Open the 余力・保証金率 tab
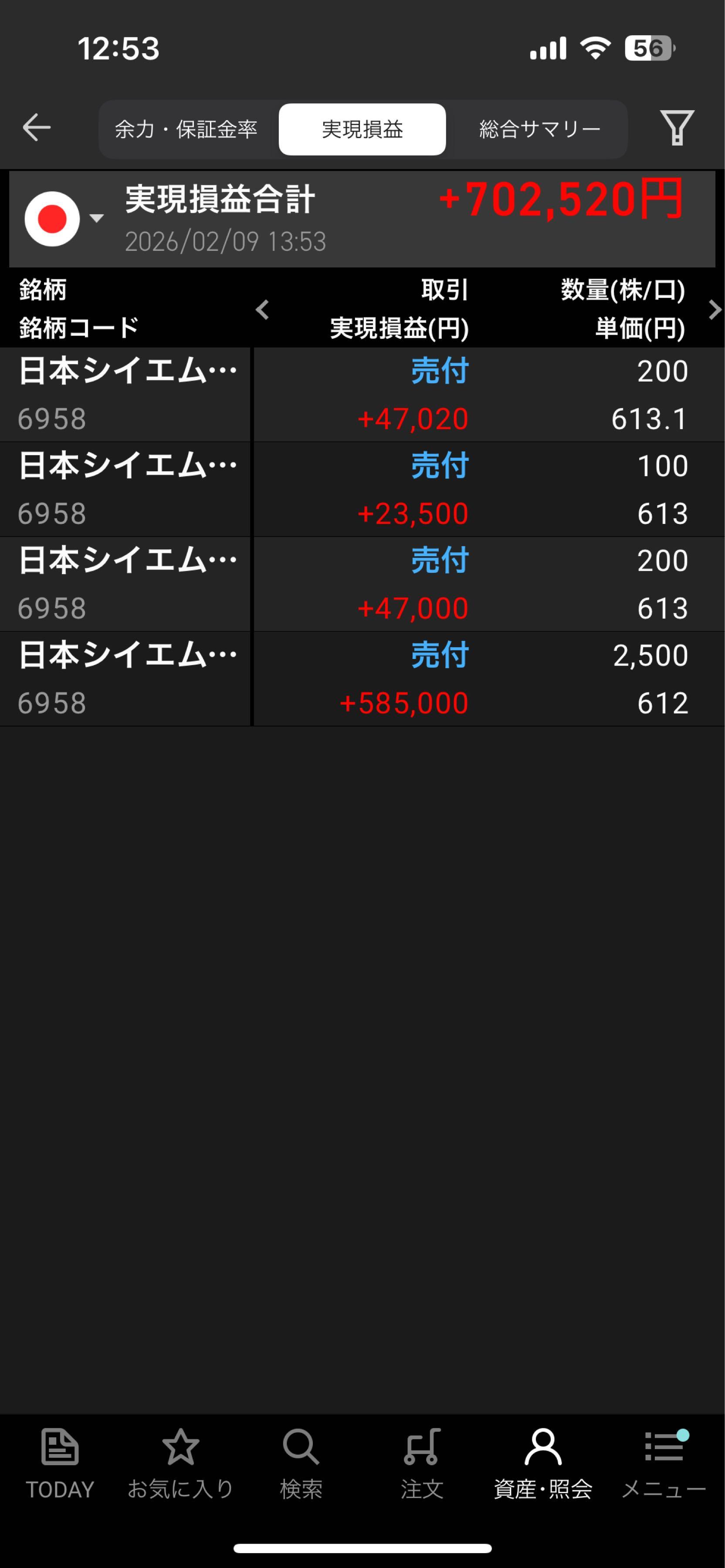This screenshot has height=1568, width=725. tap(186, 128)
